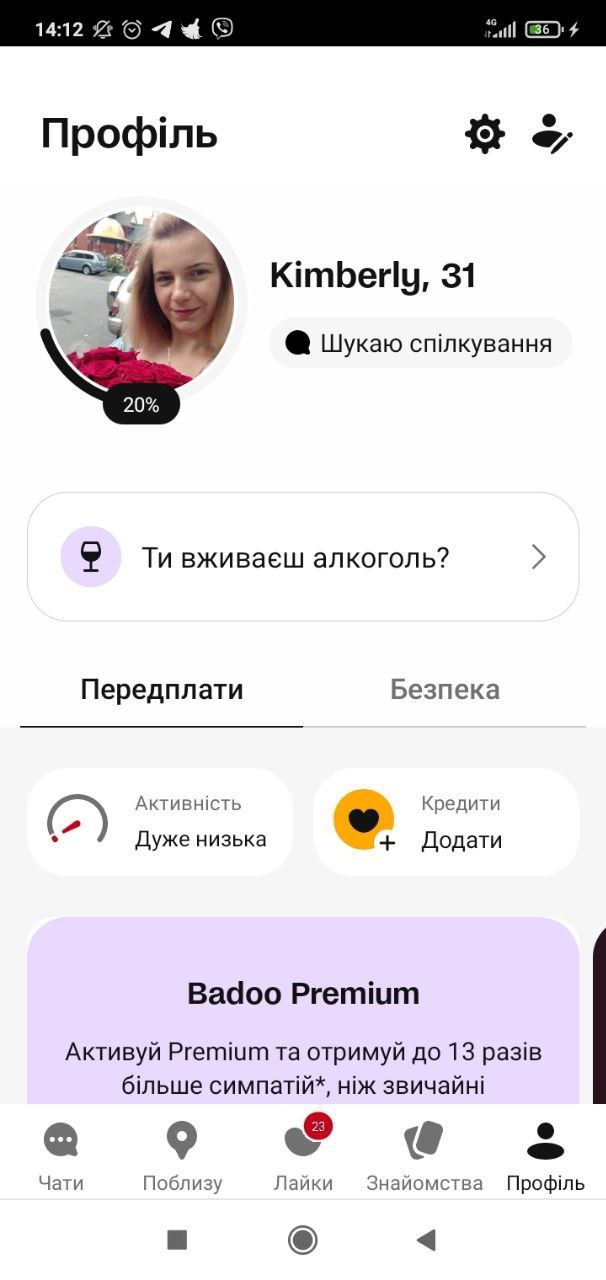
Task: Open the settings gear icon
Action: tap(485, 133)
